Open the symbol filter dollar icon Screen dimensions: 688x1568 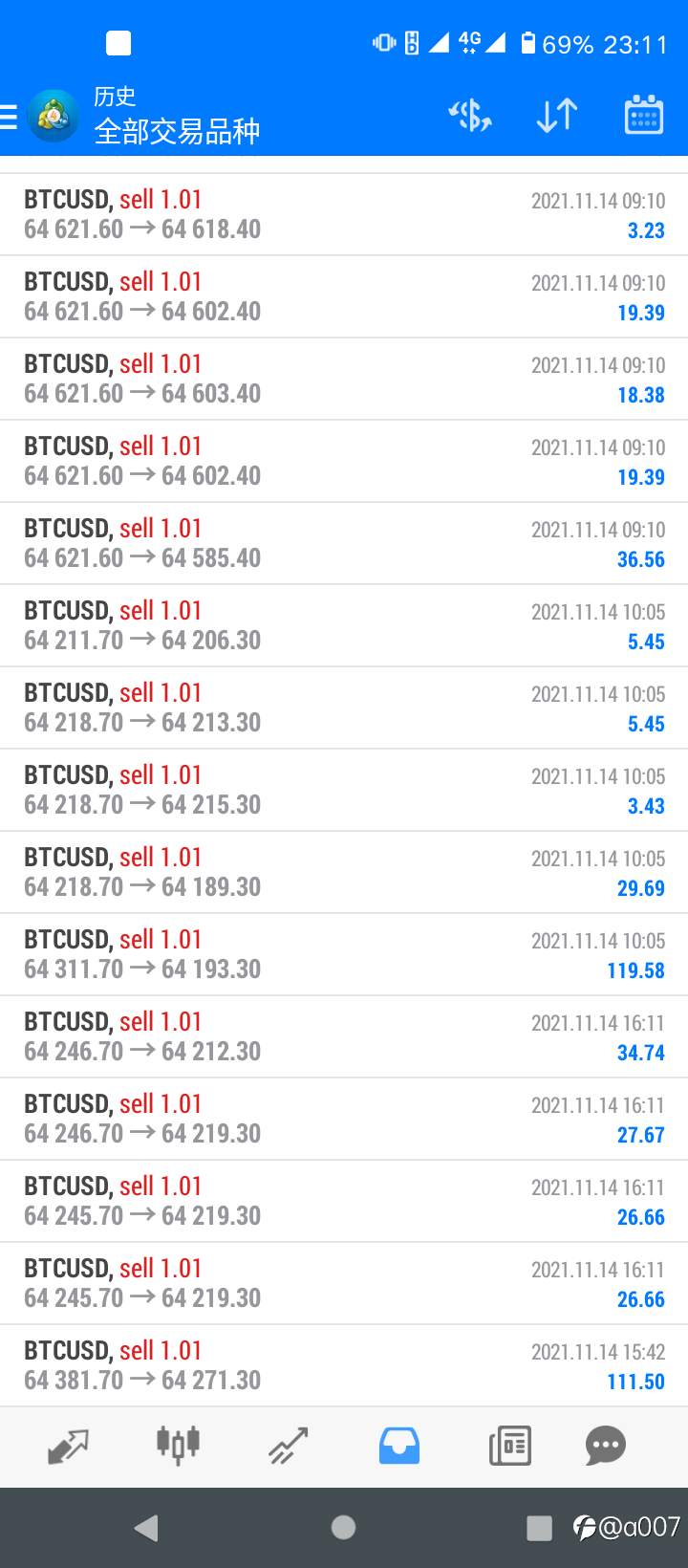pyautogui.click(x=470, y=116)
